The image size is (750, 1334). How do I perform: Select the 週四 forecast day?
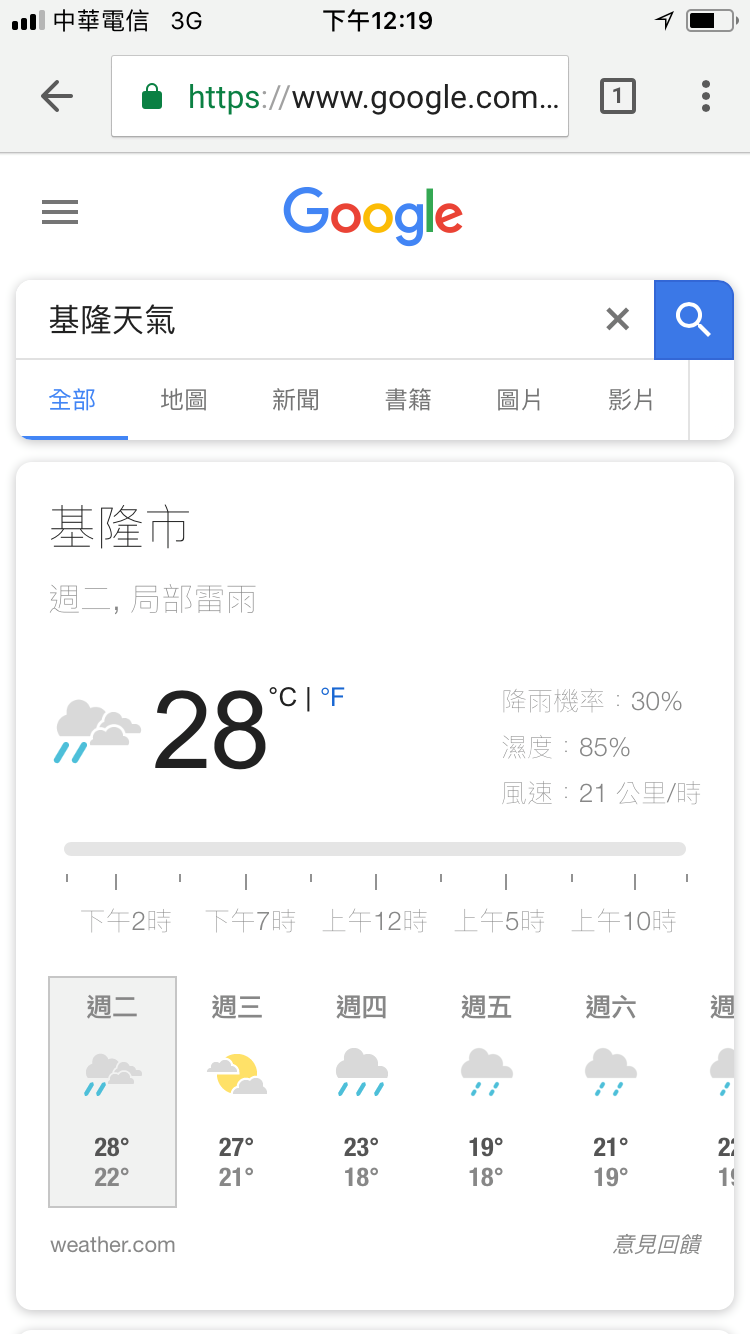coord(361,1092)
